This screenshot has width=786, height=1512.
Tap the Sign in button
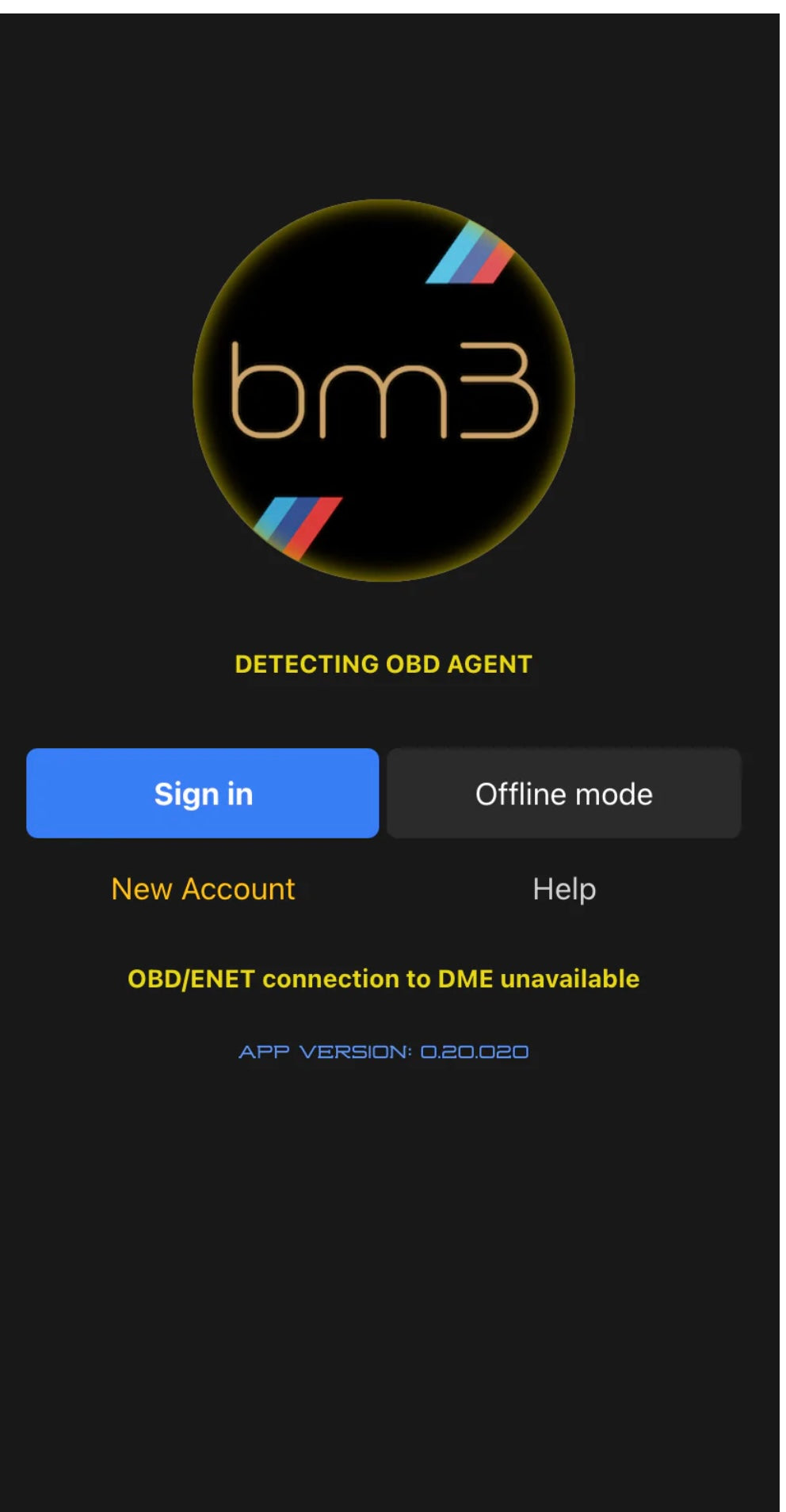coord(203,793)
